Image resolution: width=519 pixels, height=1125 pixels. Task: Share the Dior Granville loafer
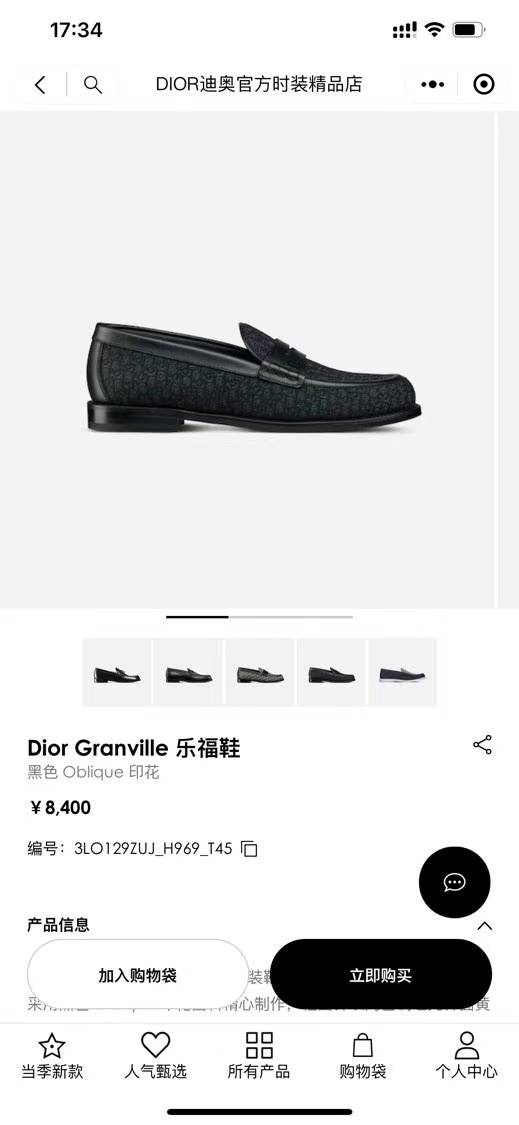(x=482, y=745)
